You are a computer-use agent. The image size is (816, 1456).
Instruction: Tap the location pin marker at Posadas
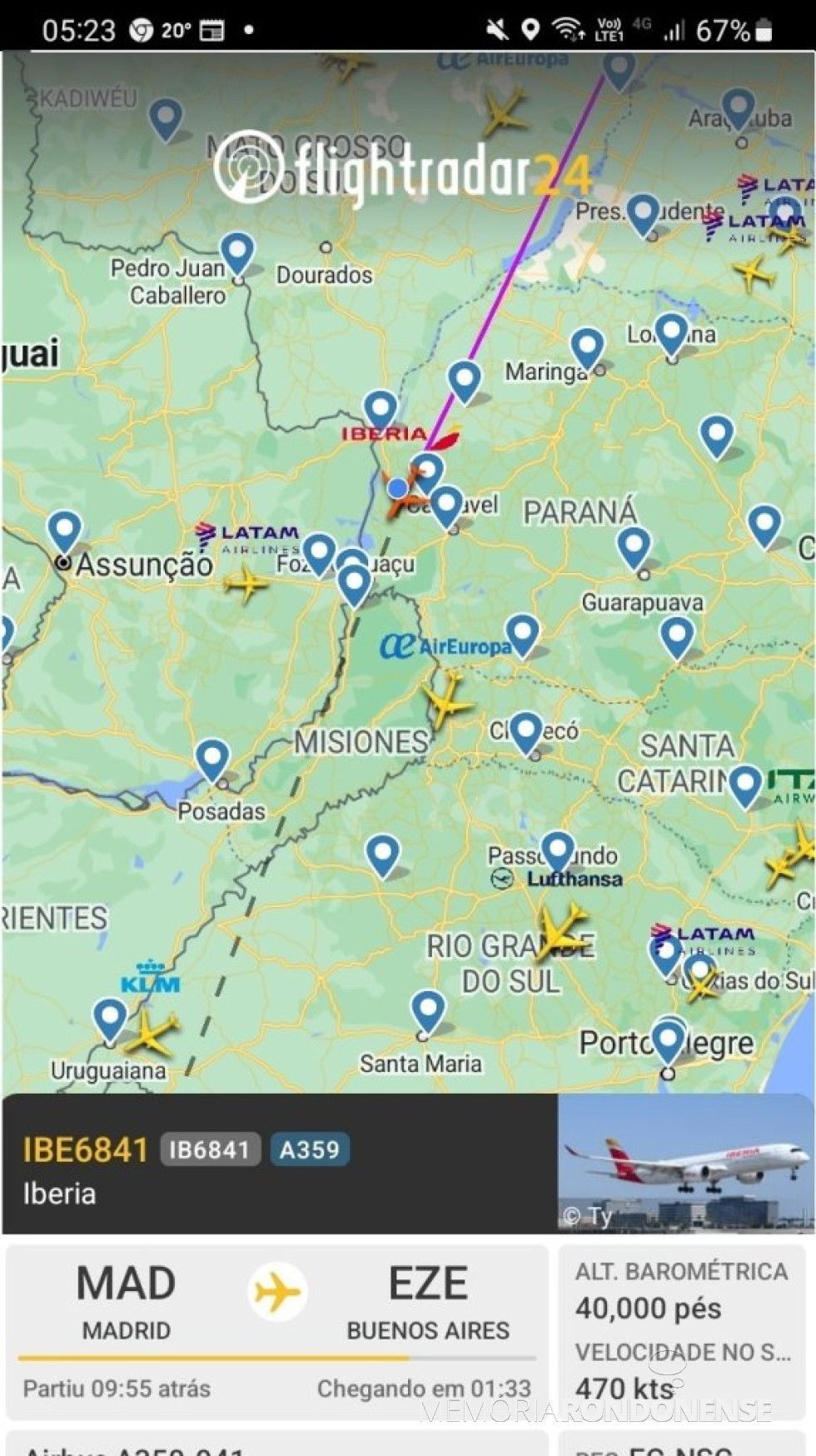[211, 758]
